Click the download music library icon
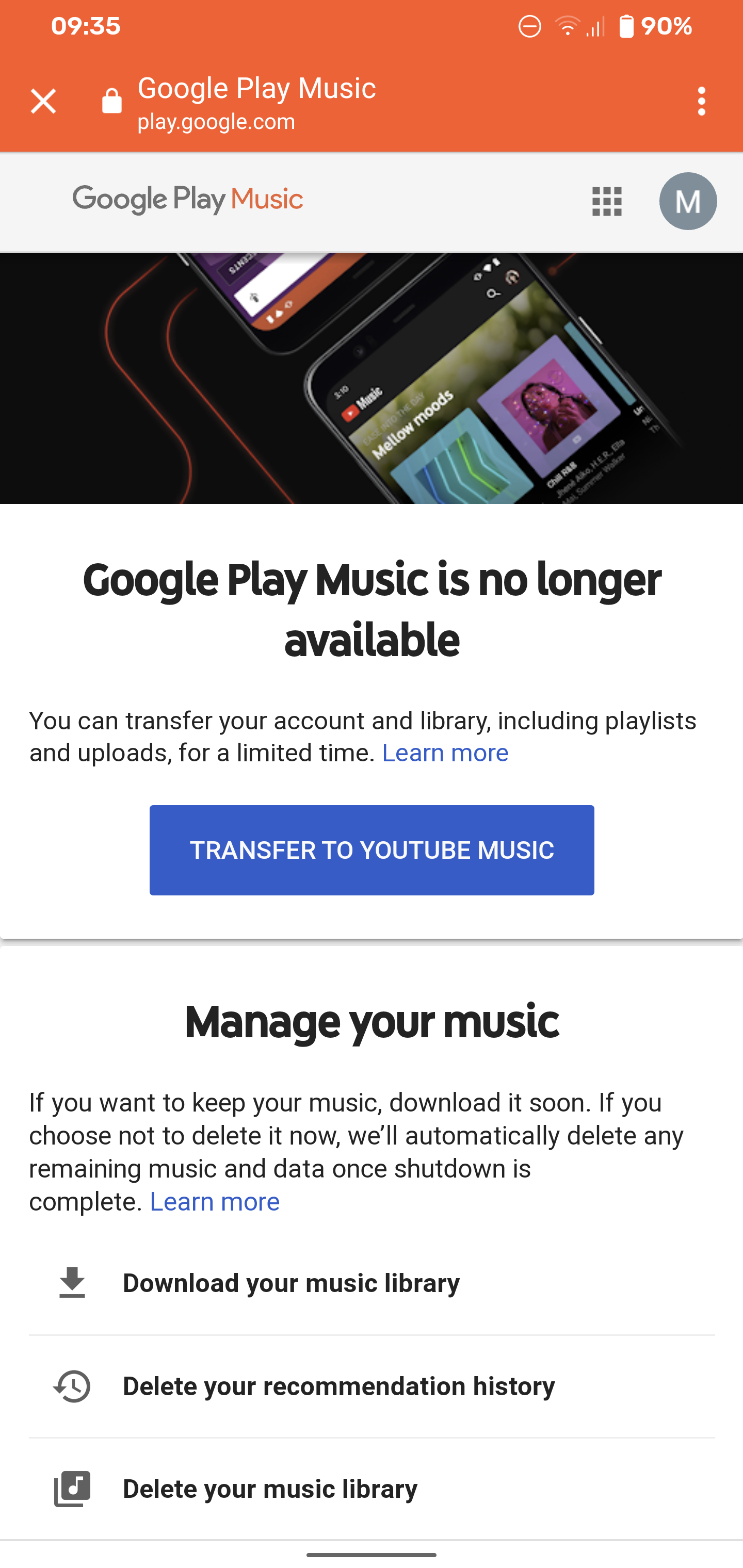This screenshot has width=743, height=1568. [72, 1282]
